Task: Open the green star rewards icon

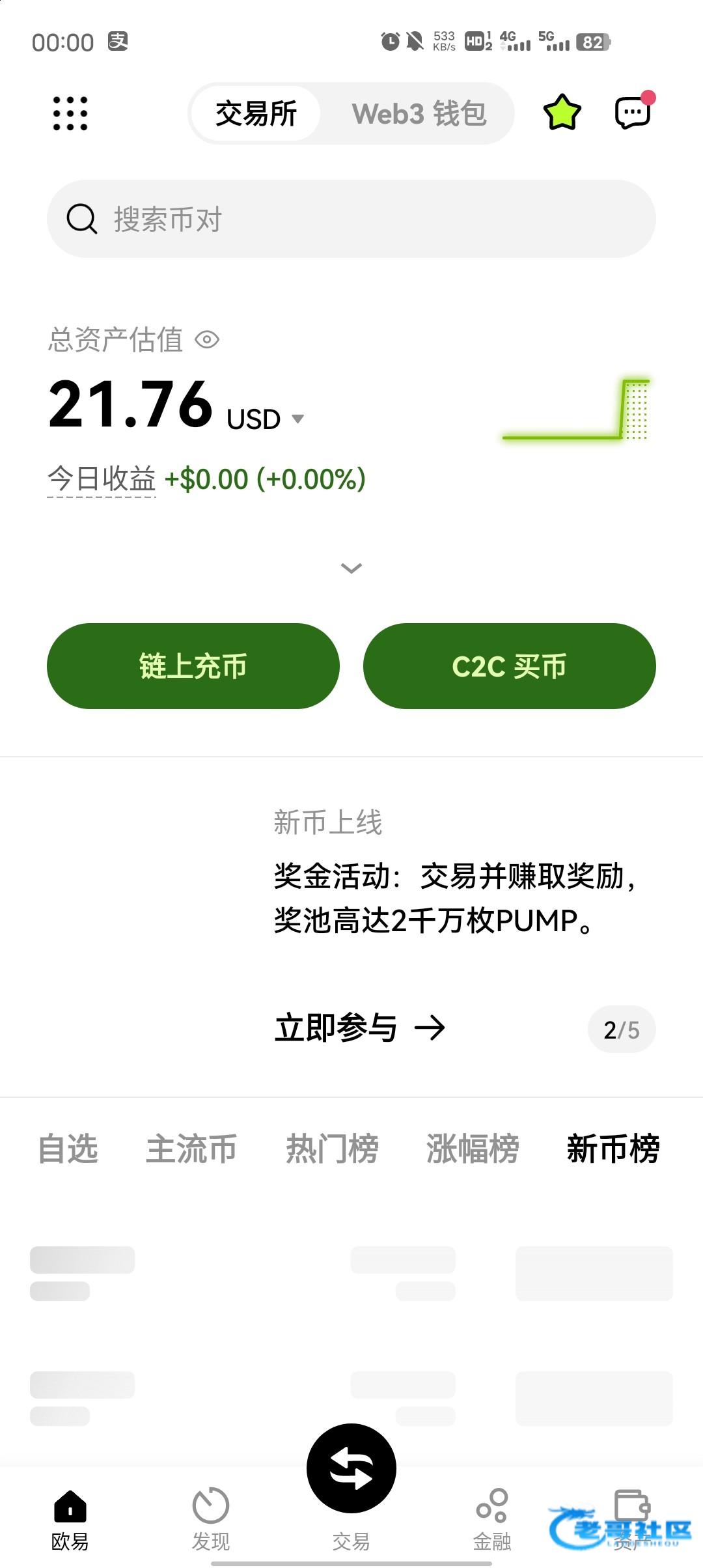Action: click(x=562, y=113)
